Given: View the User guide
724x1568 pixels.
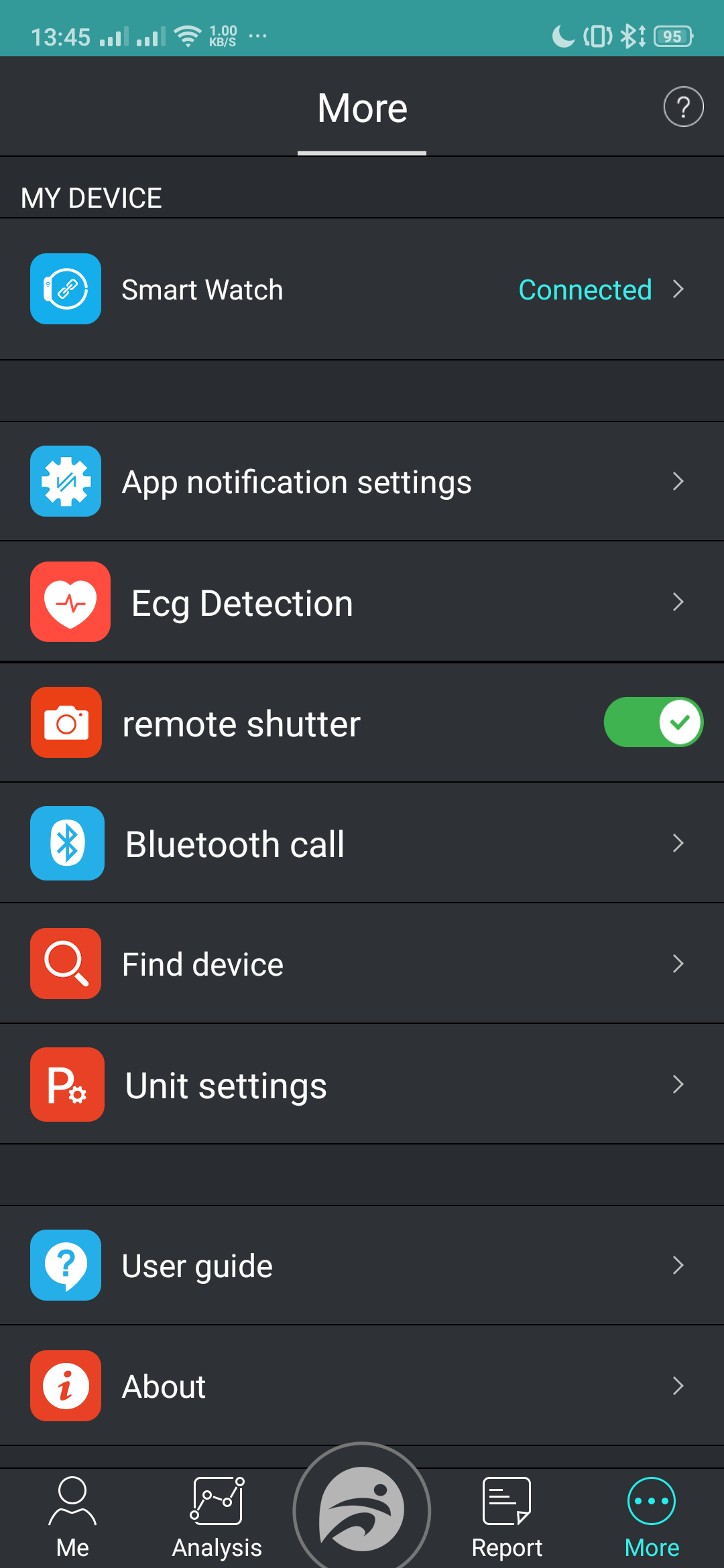Looking at the screenshot, I should [x=362, y=1266].
